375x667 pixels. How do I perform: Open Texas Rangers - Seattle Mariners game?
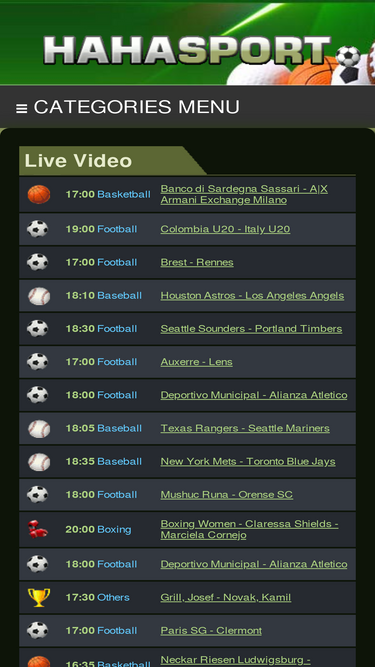click(245, 428)
